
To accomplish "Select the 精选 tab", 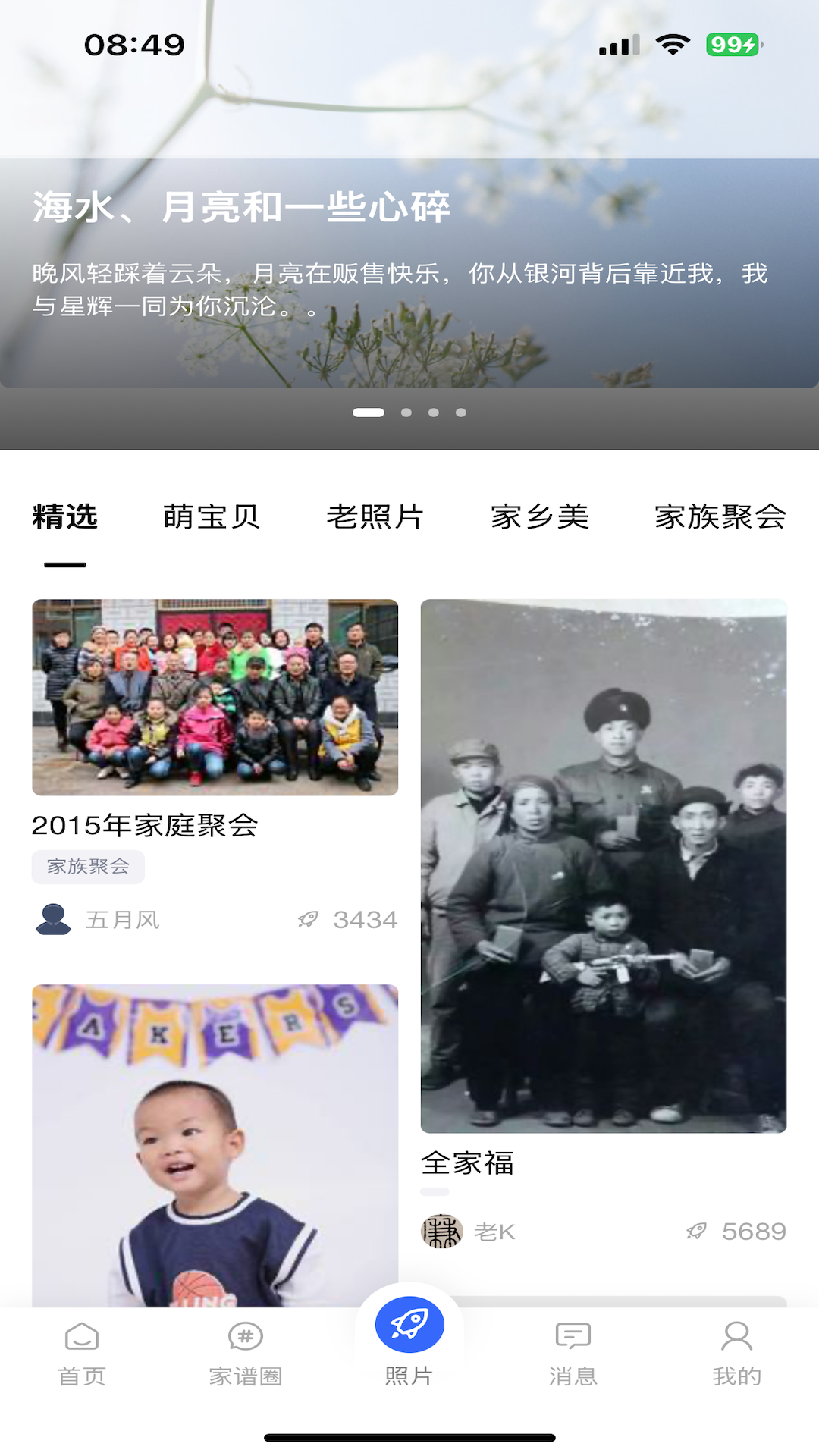I will click(65, 518).
